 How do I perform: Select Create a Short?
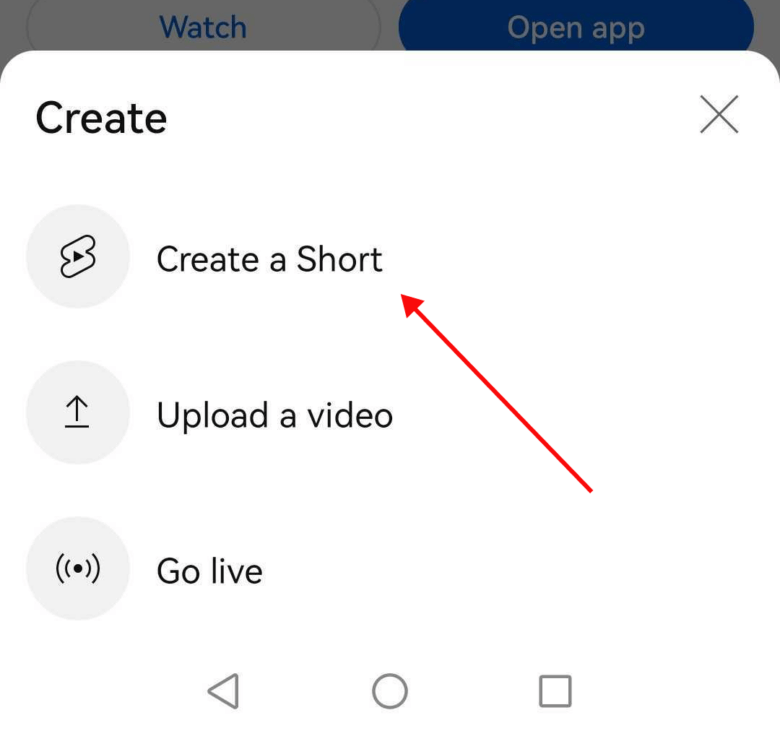click(x=268, y=260)
